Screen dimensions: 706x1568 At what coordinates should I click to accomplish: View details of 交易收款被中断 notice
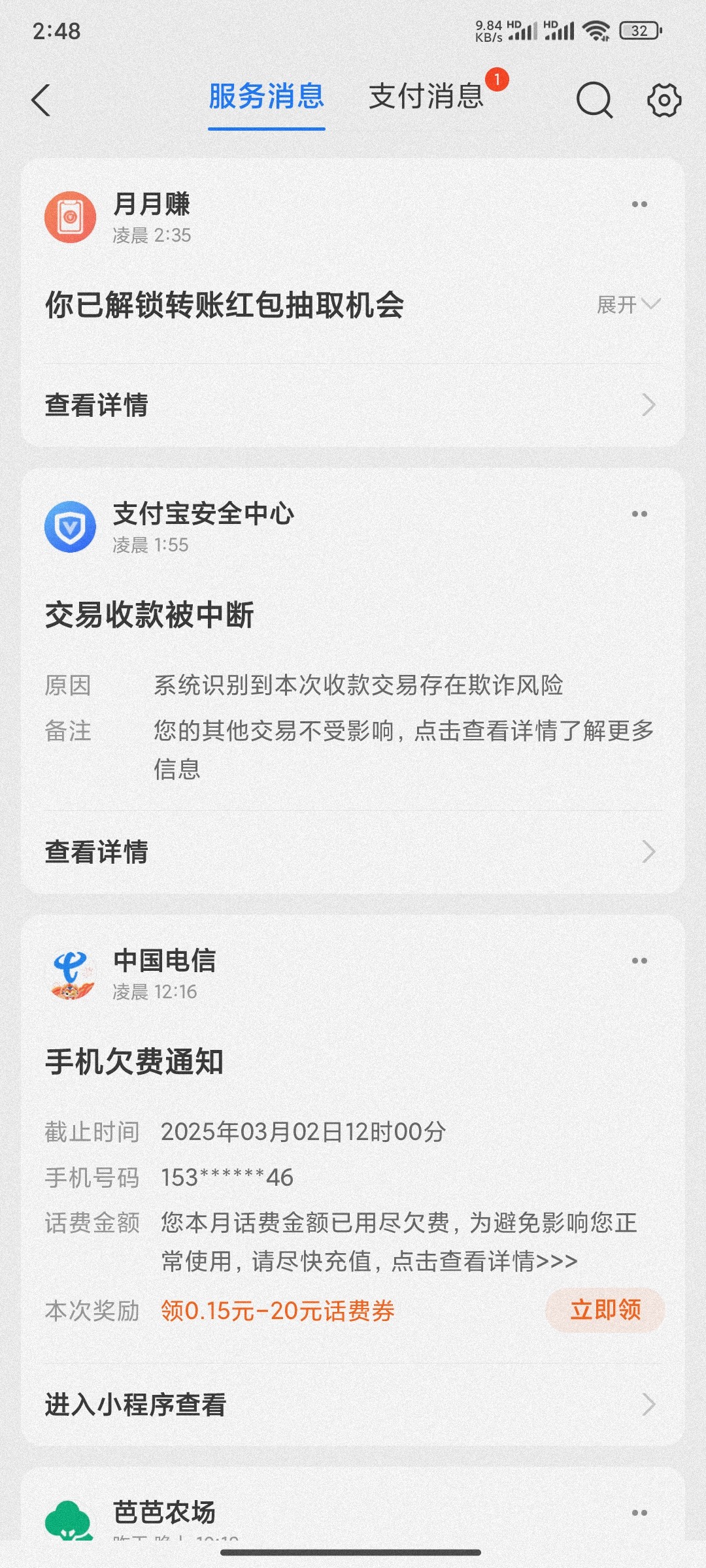coord(353,852)
